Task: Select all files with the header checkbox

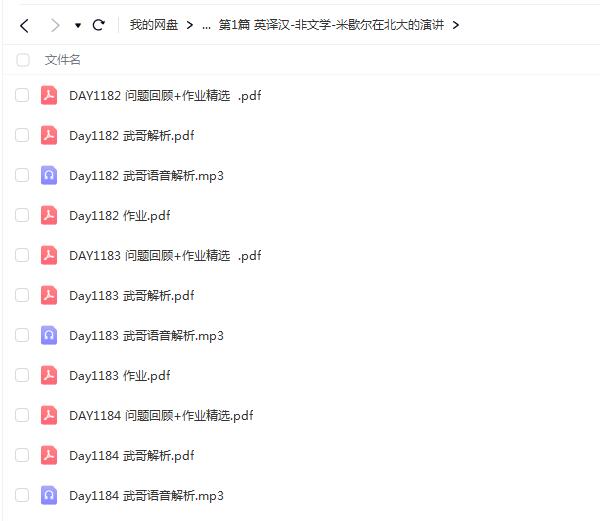Action: pos(23,60)
